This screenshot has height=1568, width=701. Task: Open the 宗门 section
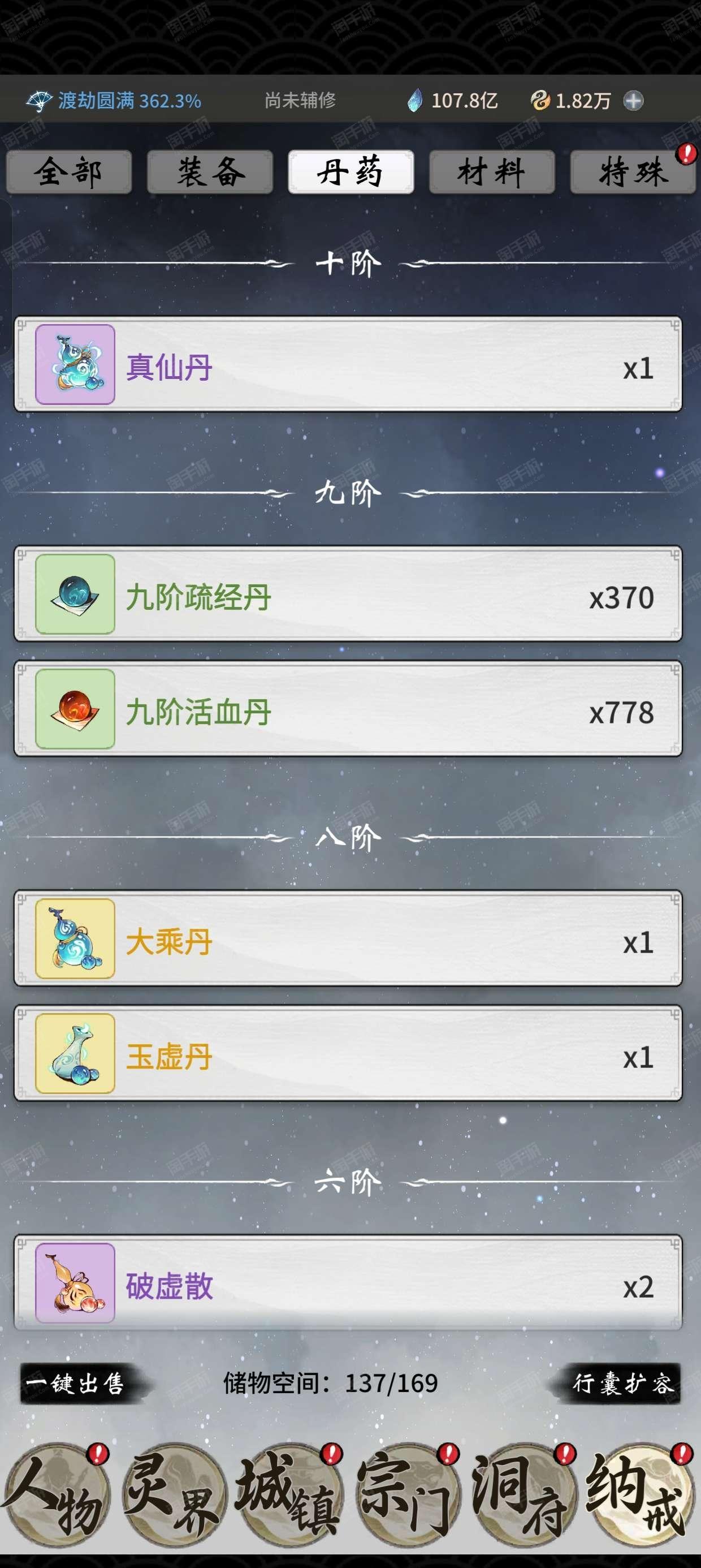(406, 1496)
